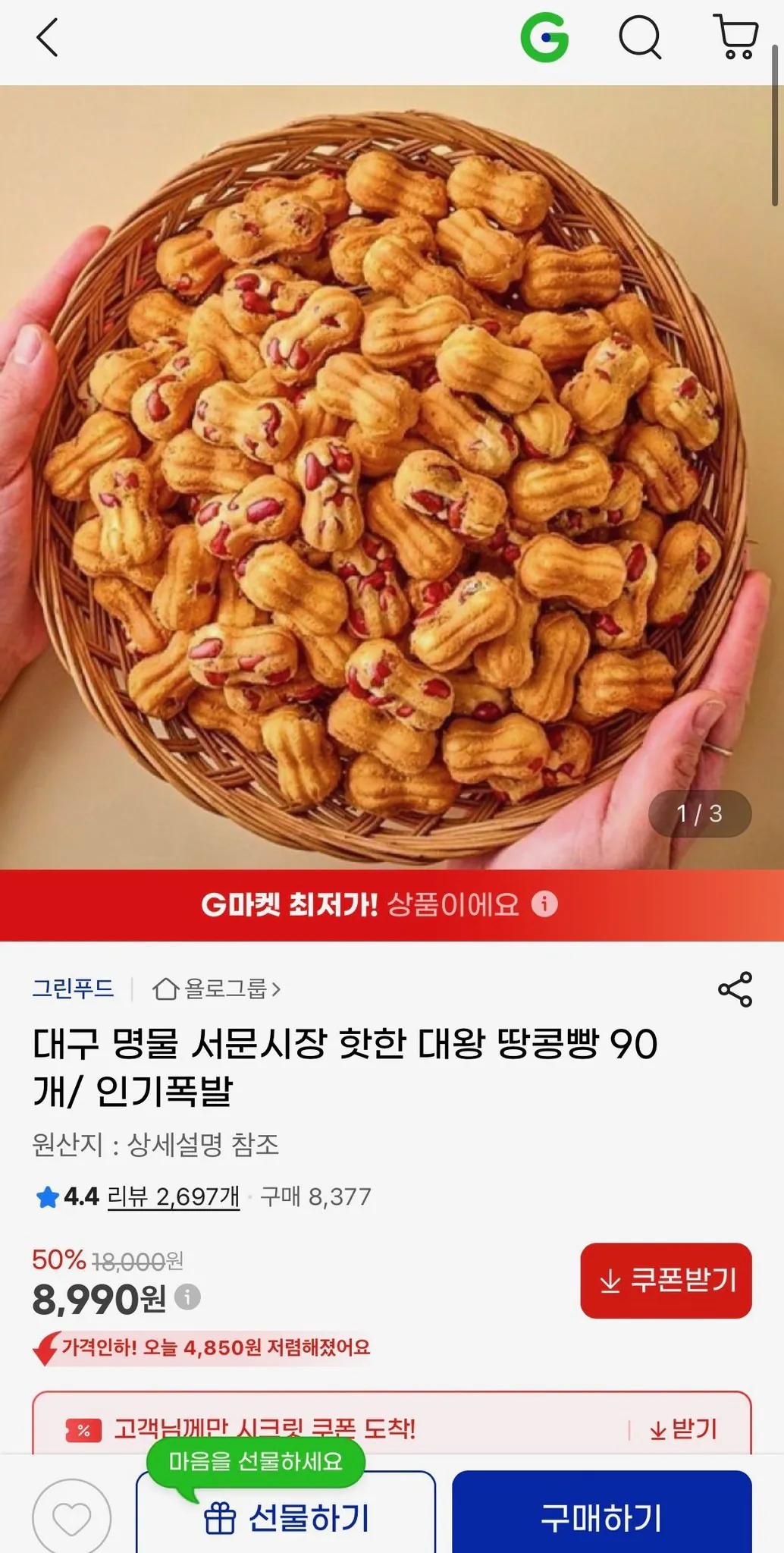This screenshot has width=784, height=1553.
Task: Tap the 1/3 image counter overlay
Action: [700, 813]
